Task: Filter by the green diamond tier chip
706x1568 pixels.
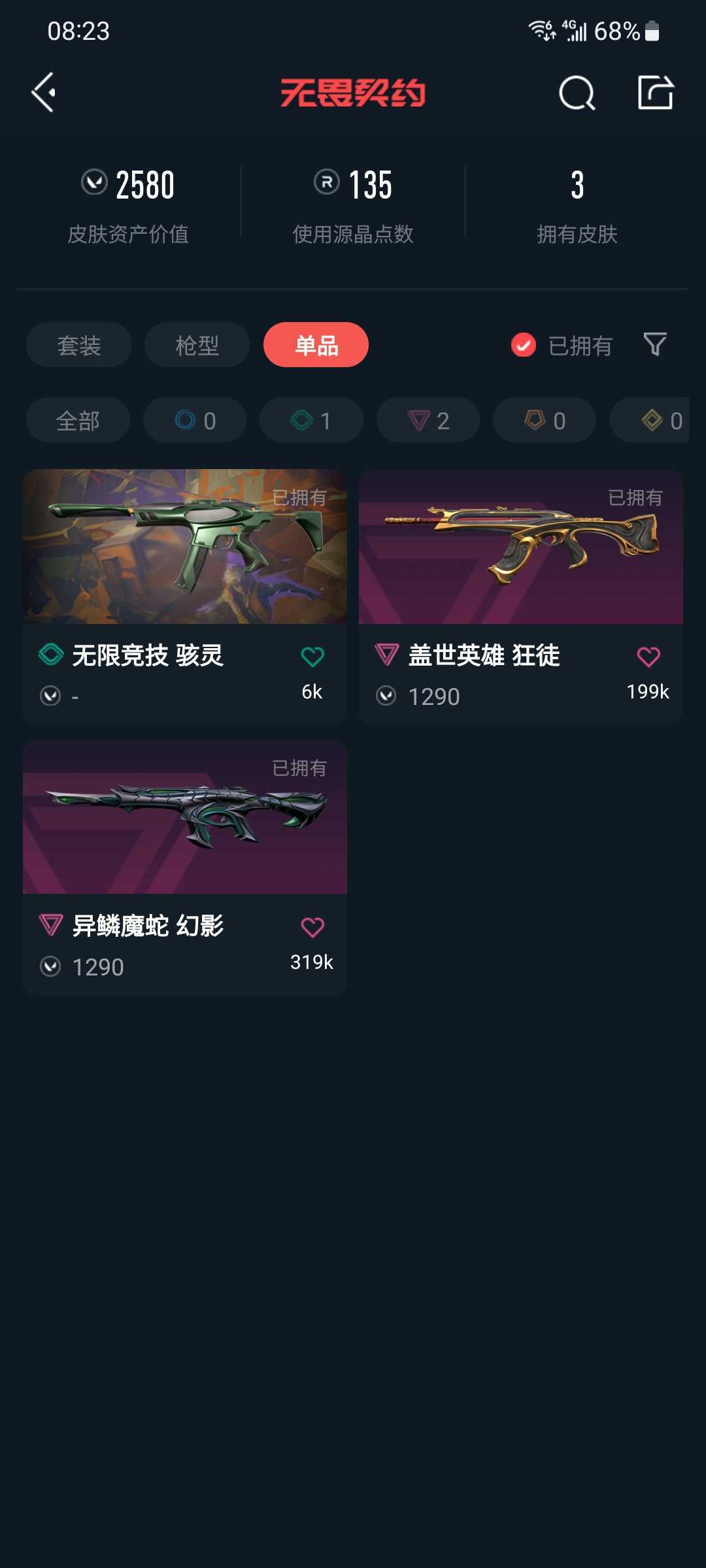Action: 311,420
